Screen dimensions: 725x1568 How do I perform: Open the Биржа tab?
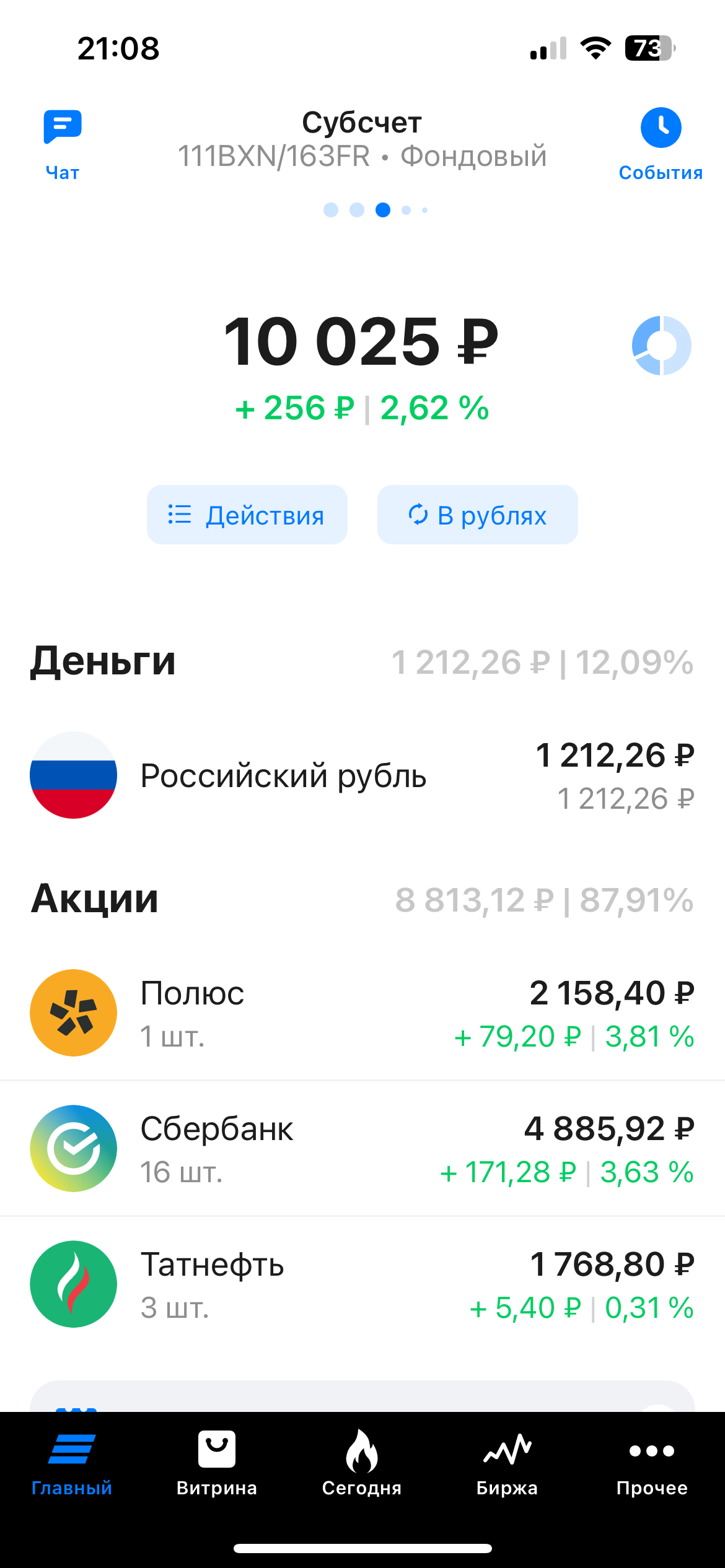(x=507, y=1463)
